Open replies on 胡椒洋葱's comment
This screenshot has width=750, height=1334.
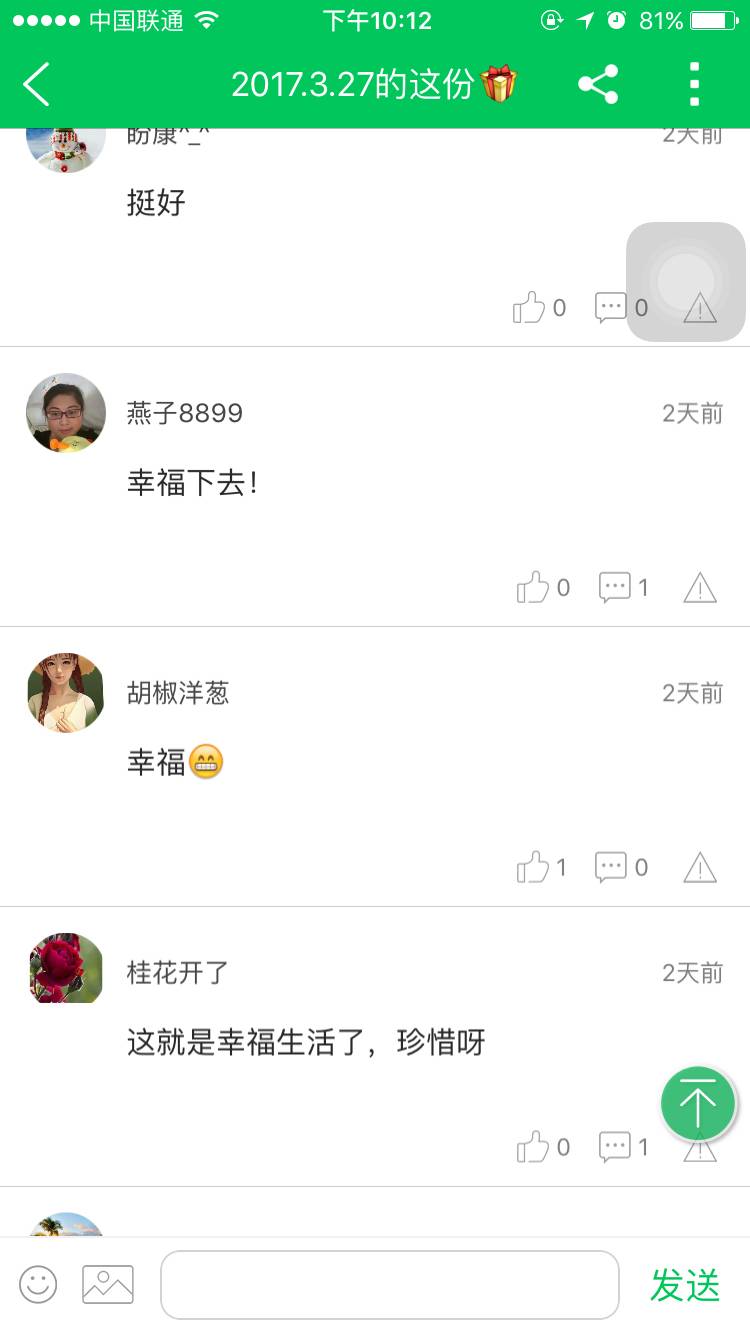coord(611,867)
